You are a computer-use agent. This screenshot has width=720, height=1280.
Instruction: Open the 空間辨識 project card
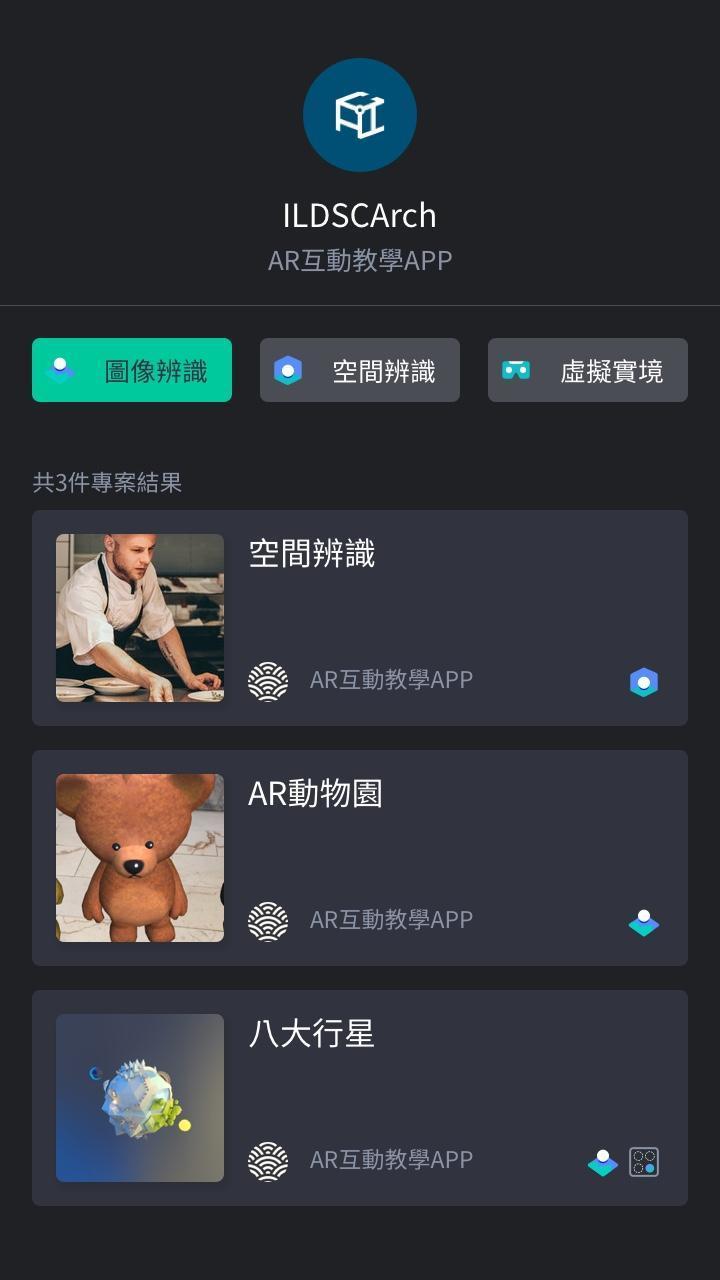(x=360, y=616)
